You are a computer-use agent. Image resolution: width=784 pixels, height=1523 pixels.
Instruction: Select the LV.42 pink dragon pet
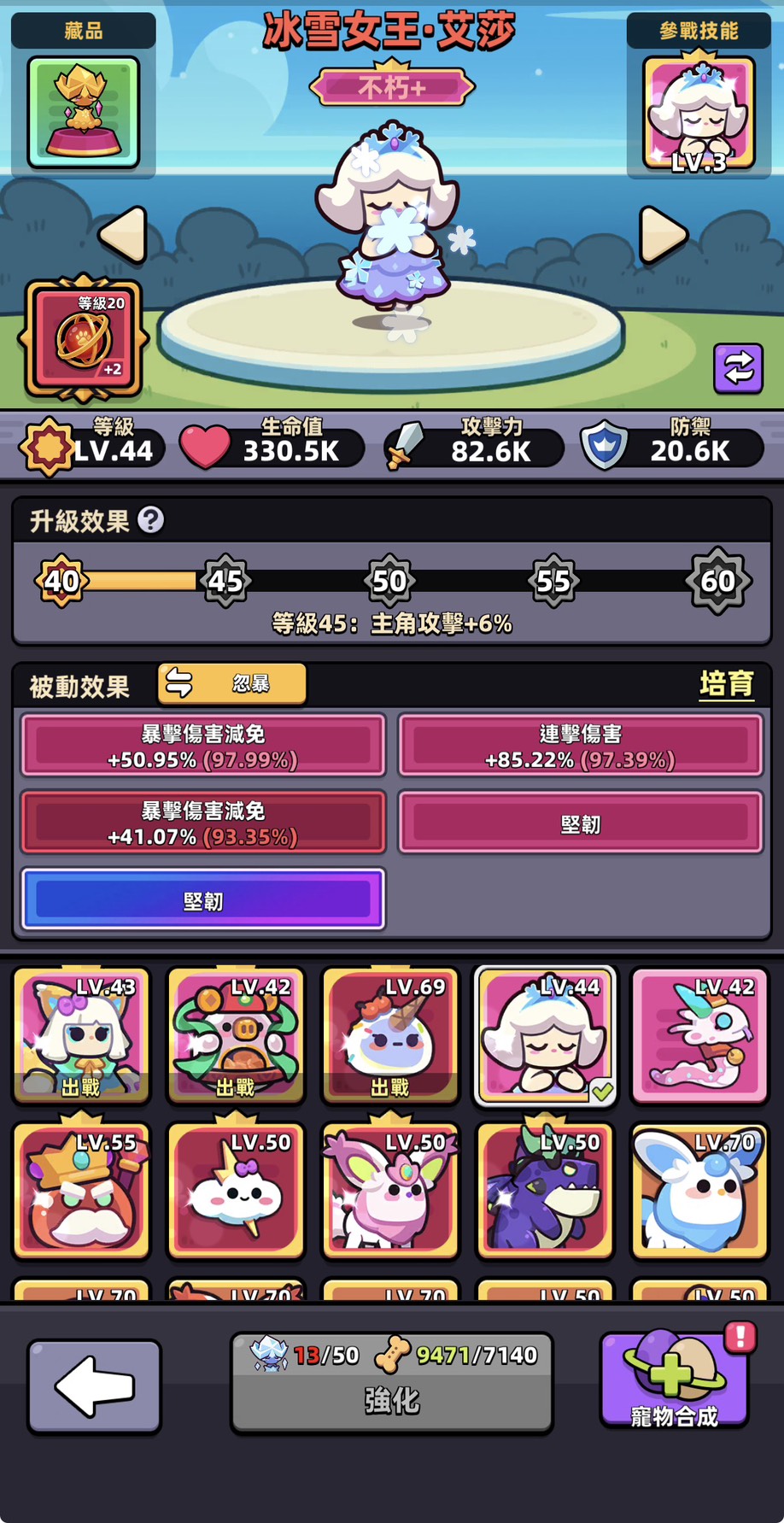point(699,1035)
